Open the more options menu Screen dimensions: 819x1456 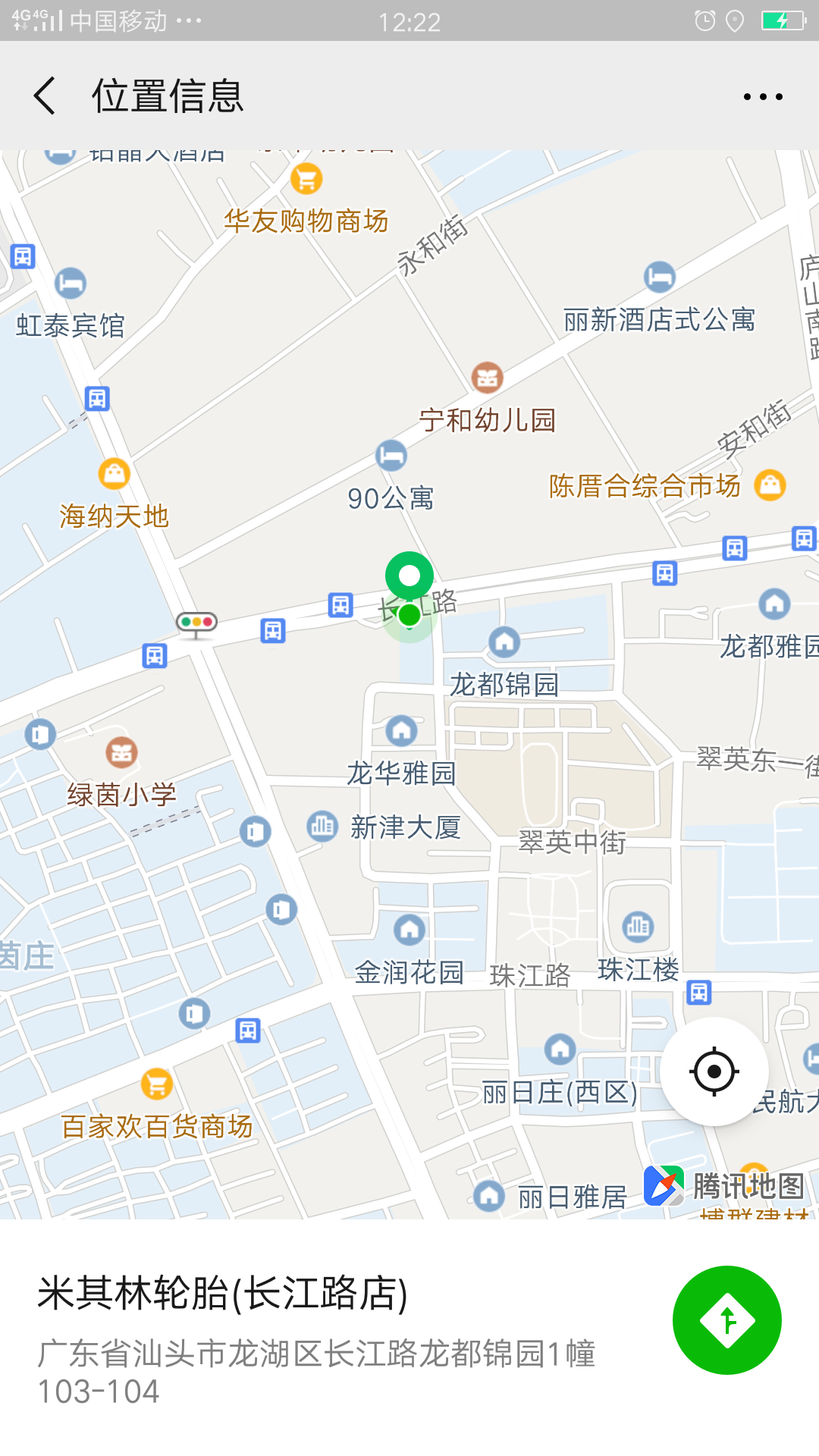[763, 96]
